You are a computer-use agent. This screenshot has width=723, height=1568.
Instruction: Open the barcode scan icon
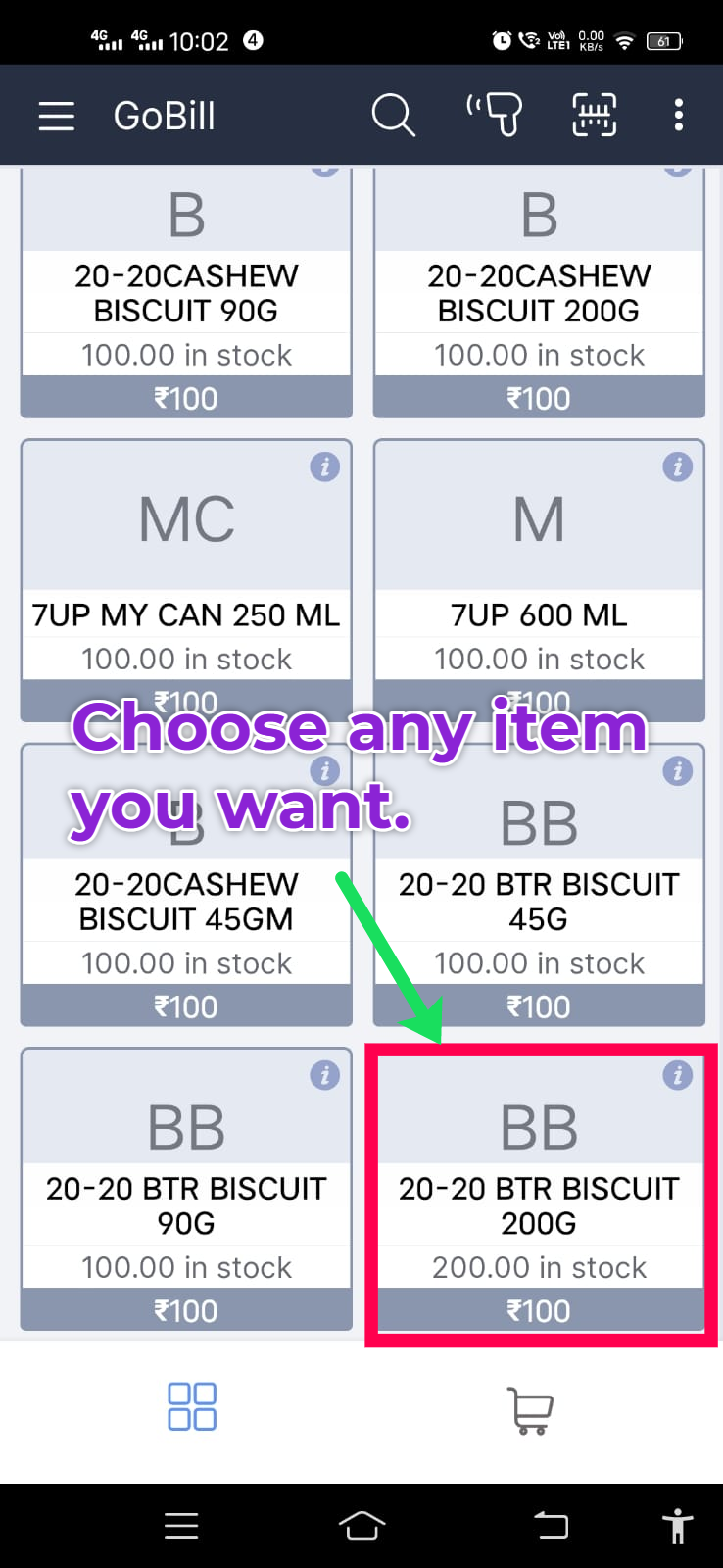coord(594,115)
